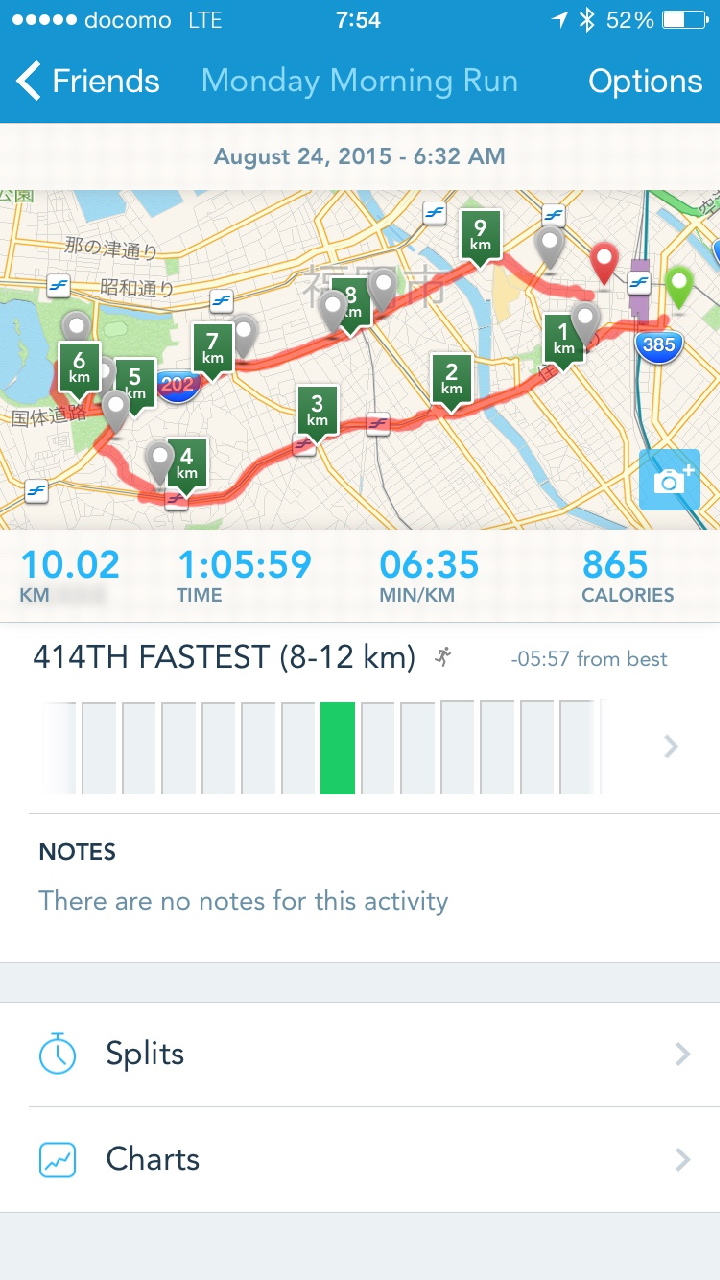
Task: Expand the 414th fastest comparison chevron
Action: click(x=671, y=746)
